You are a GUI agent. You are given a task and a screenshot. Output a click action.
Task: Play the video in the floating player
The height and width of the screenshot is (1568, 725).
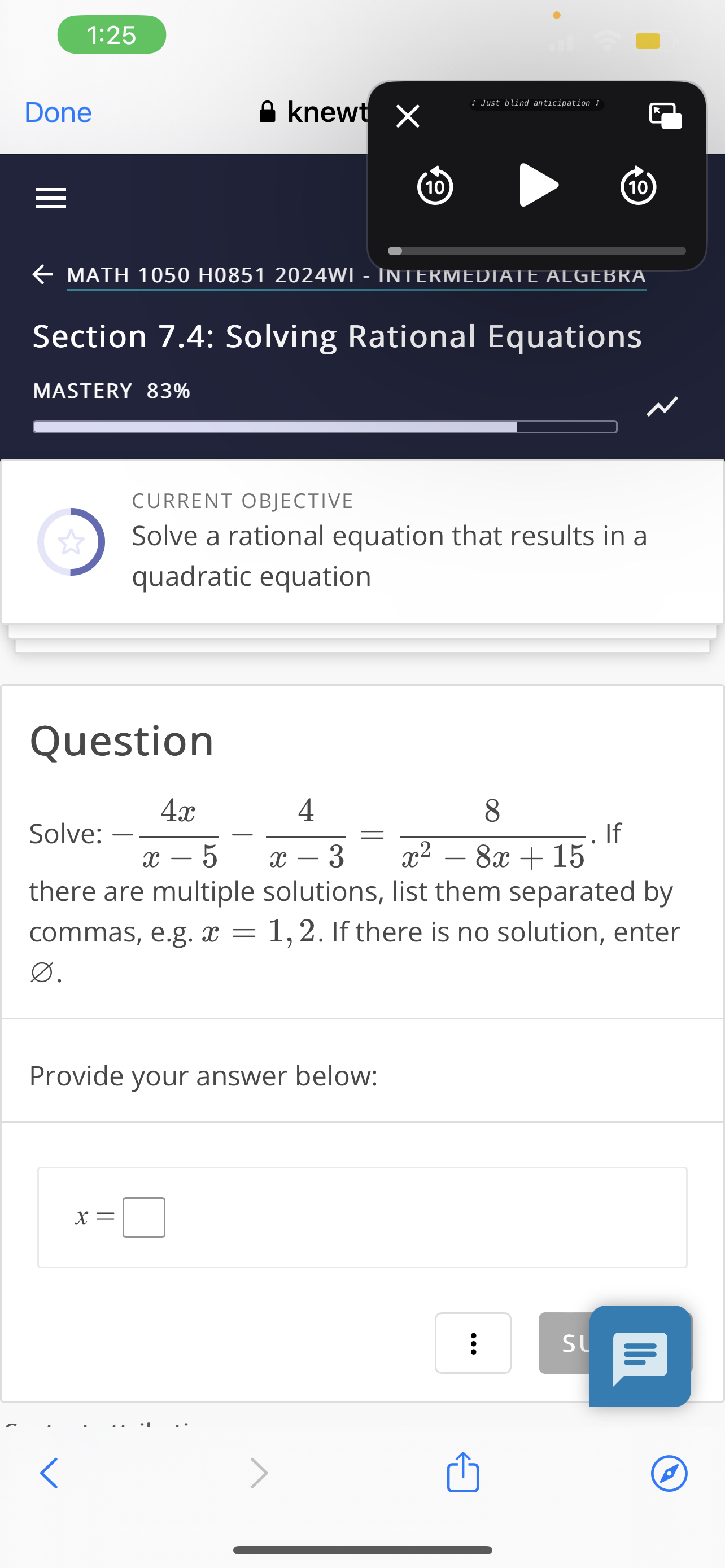pos(538,186)
